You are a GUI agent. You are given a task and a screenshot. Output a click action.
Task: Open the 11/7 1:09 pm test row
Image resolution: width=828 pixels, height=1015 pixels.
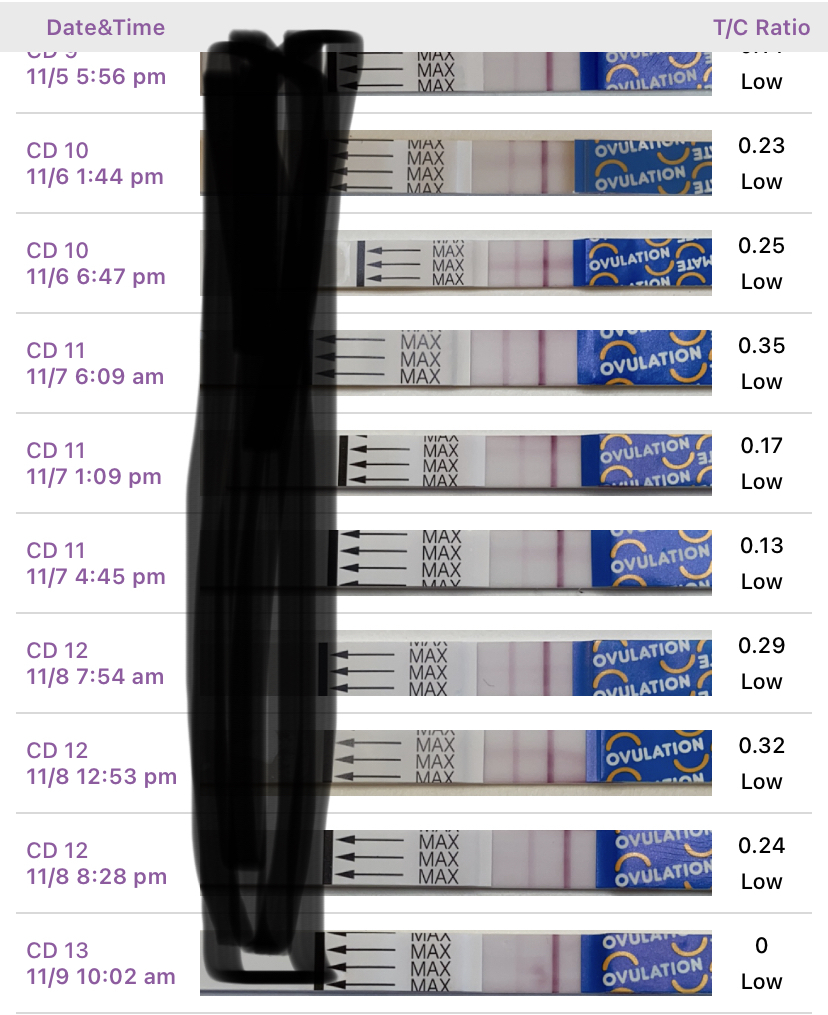click(x=94, y=464)
